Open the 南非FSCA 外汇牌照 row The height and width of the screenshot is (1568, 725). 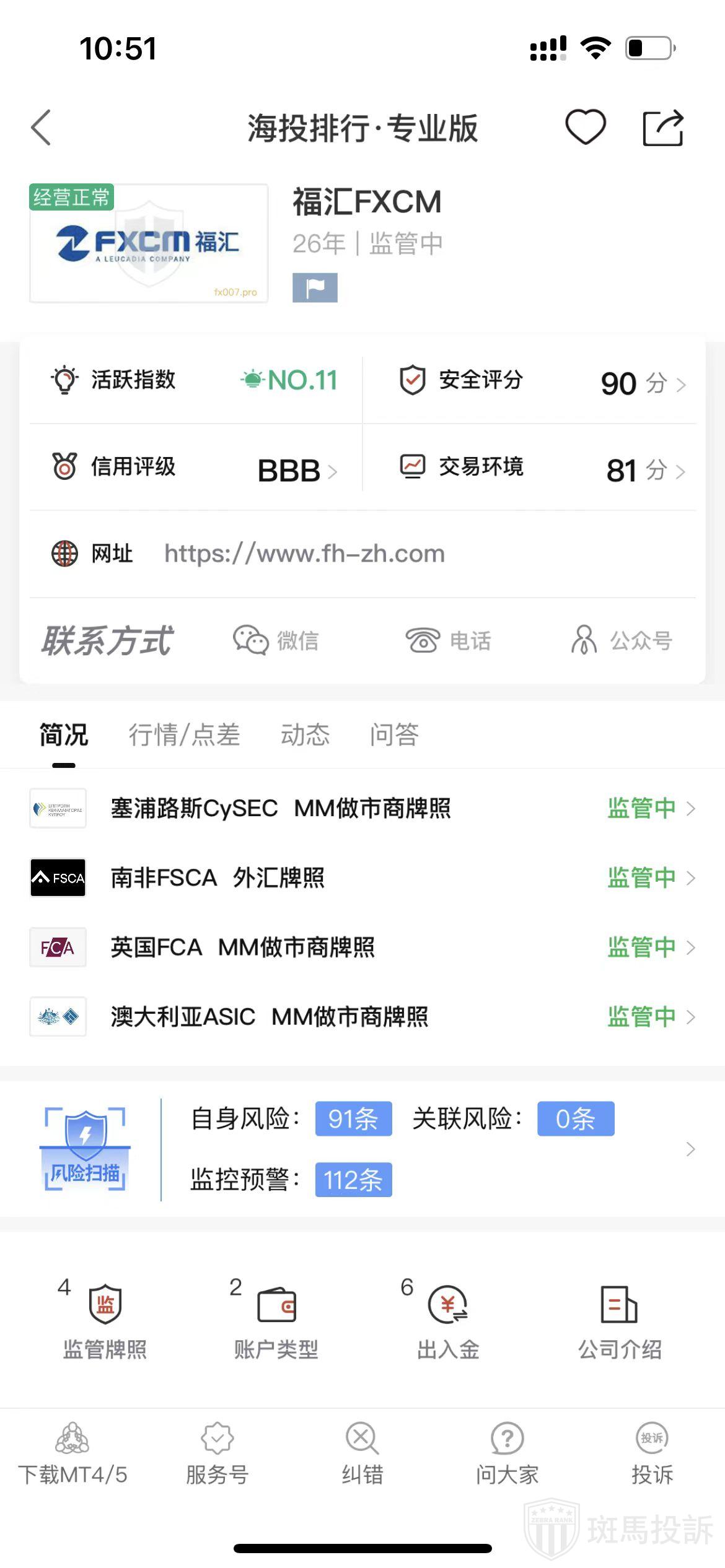[x=362, y=878]
